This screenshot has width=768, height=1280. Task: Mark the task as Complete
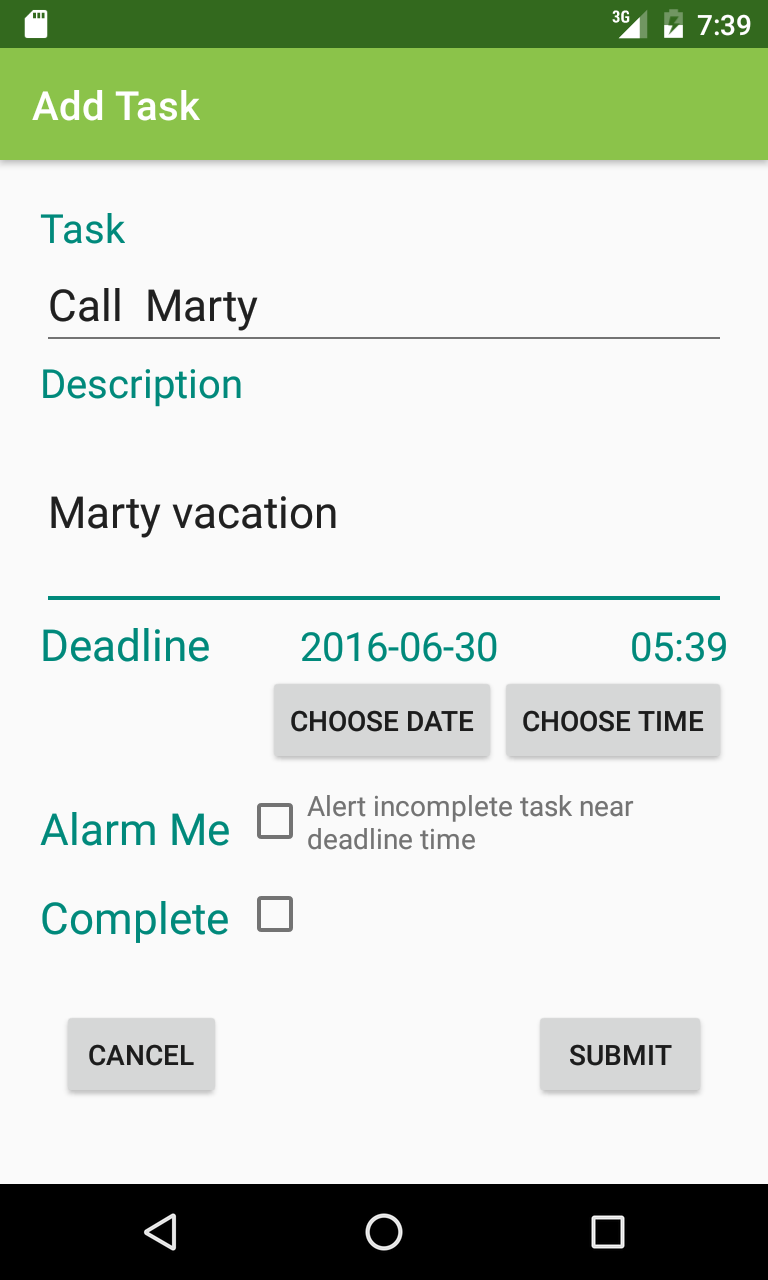275,915
